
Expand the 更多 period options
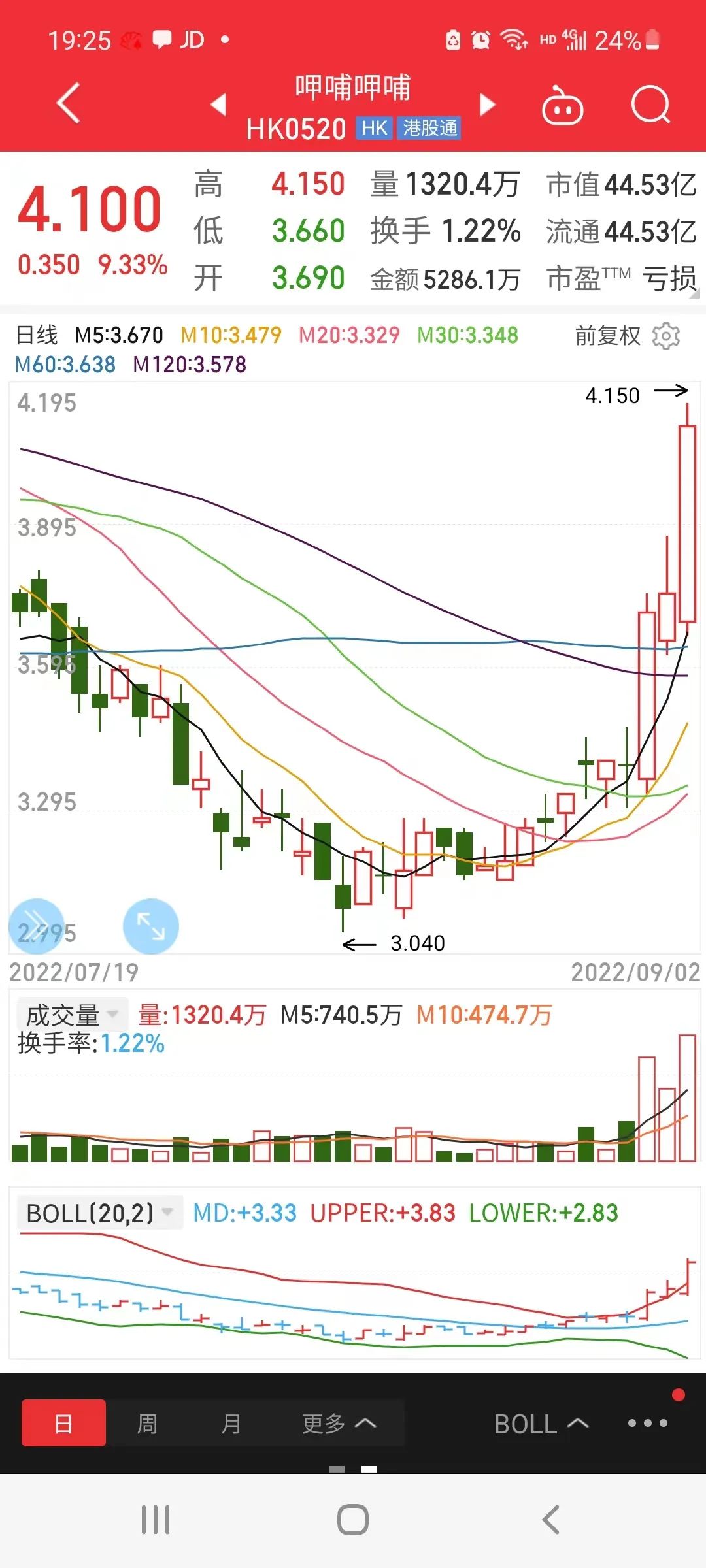point(339,1423)
